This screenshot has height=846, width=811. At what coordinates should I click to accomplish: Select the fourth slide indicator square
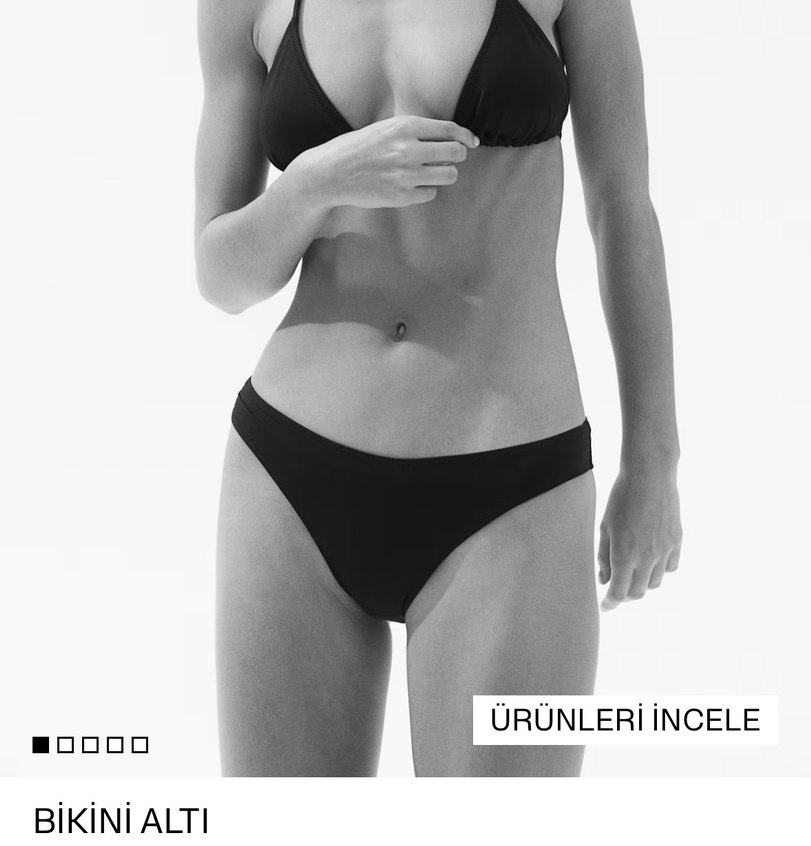116,744
